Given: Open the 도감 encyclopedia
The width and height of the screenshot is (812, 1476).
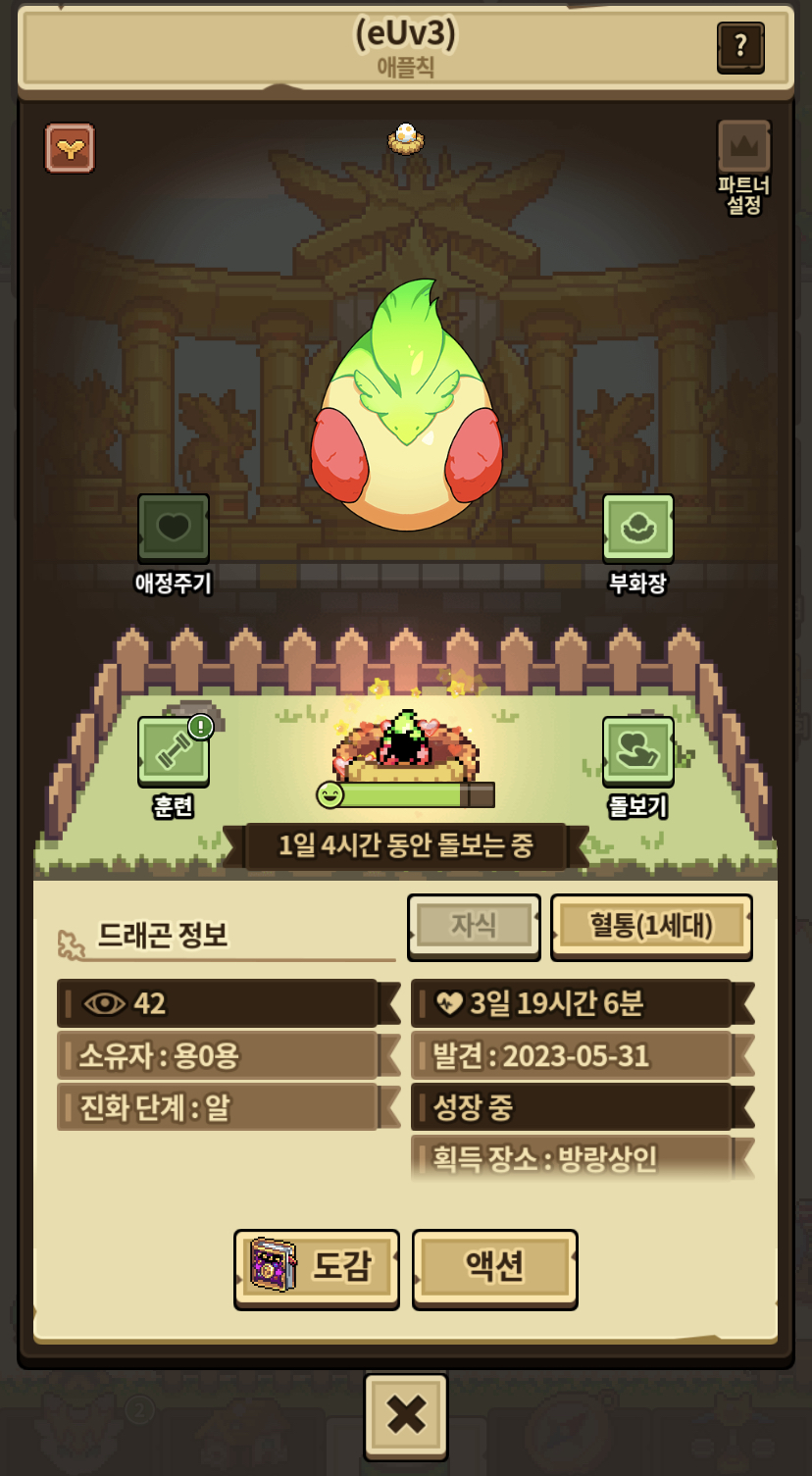Looking at the screenshot, I should [317, 1268].
